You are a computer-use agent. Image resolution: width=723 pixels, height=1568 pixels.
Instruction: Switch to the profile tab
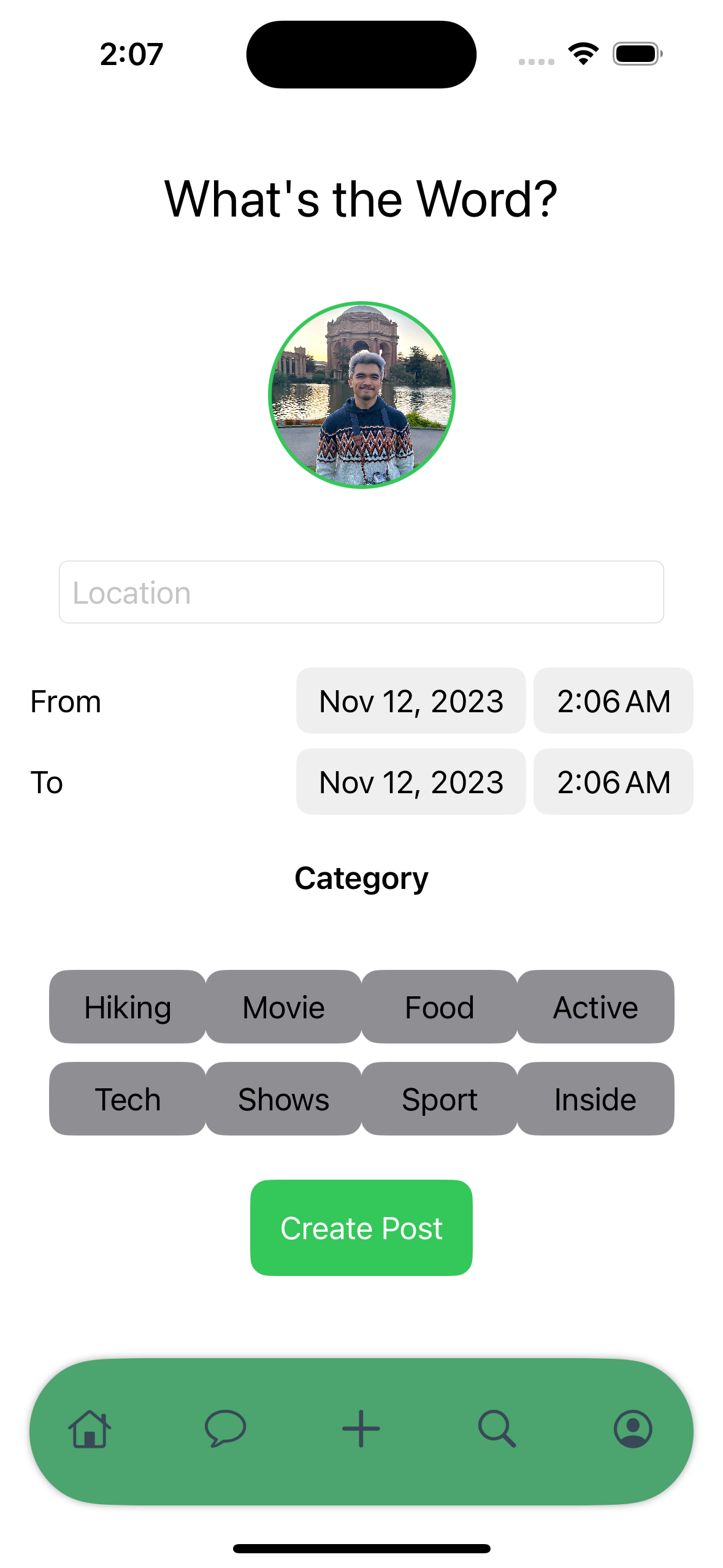tap(633, 1429)
